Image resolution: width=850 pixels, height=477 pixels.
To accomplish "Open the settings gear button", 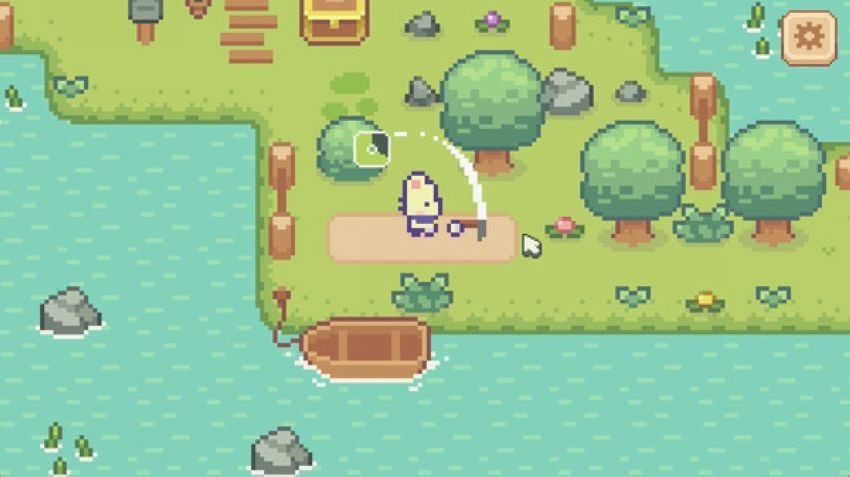I will [808, 38].
